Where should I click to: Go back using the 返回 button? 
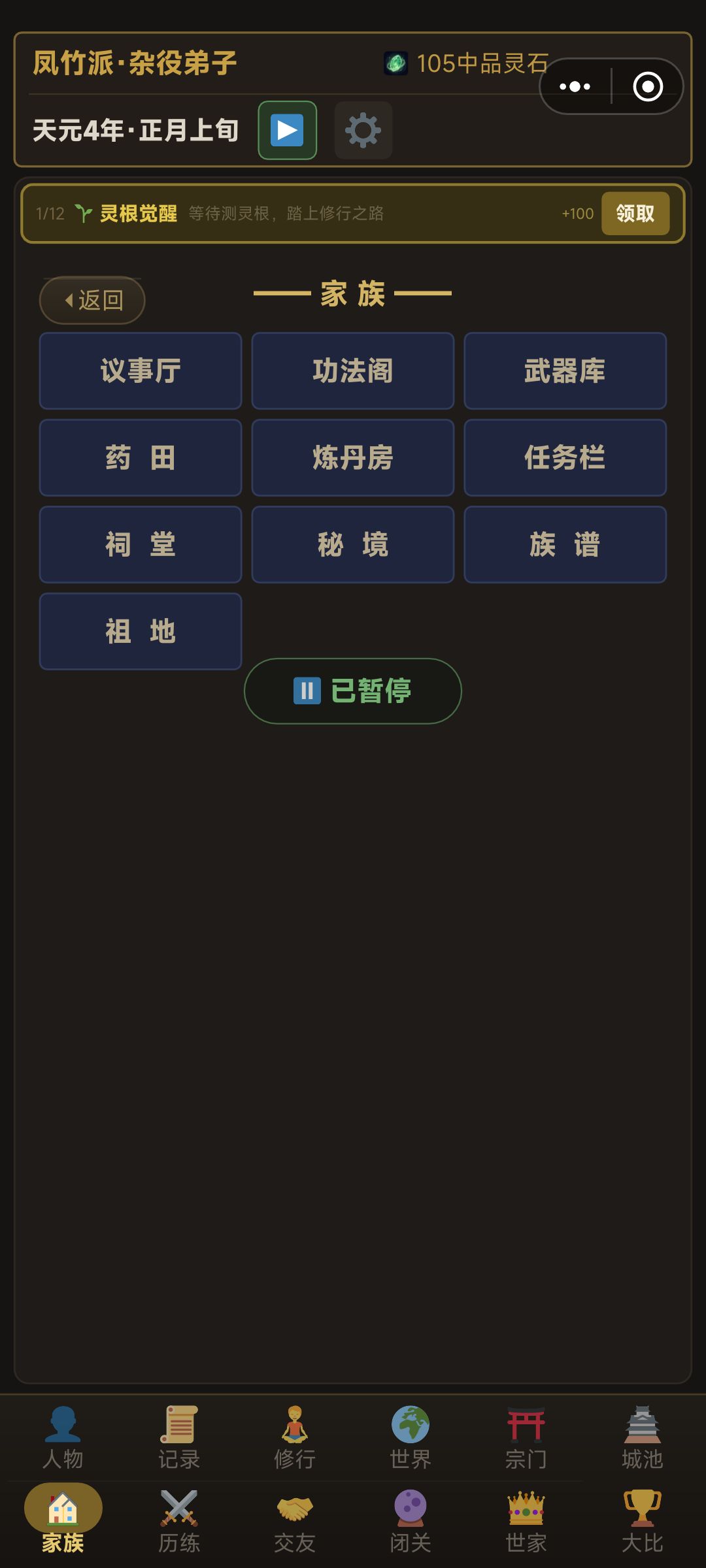[x=92, y=299]
